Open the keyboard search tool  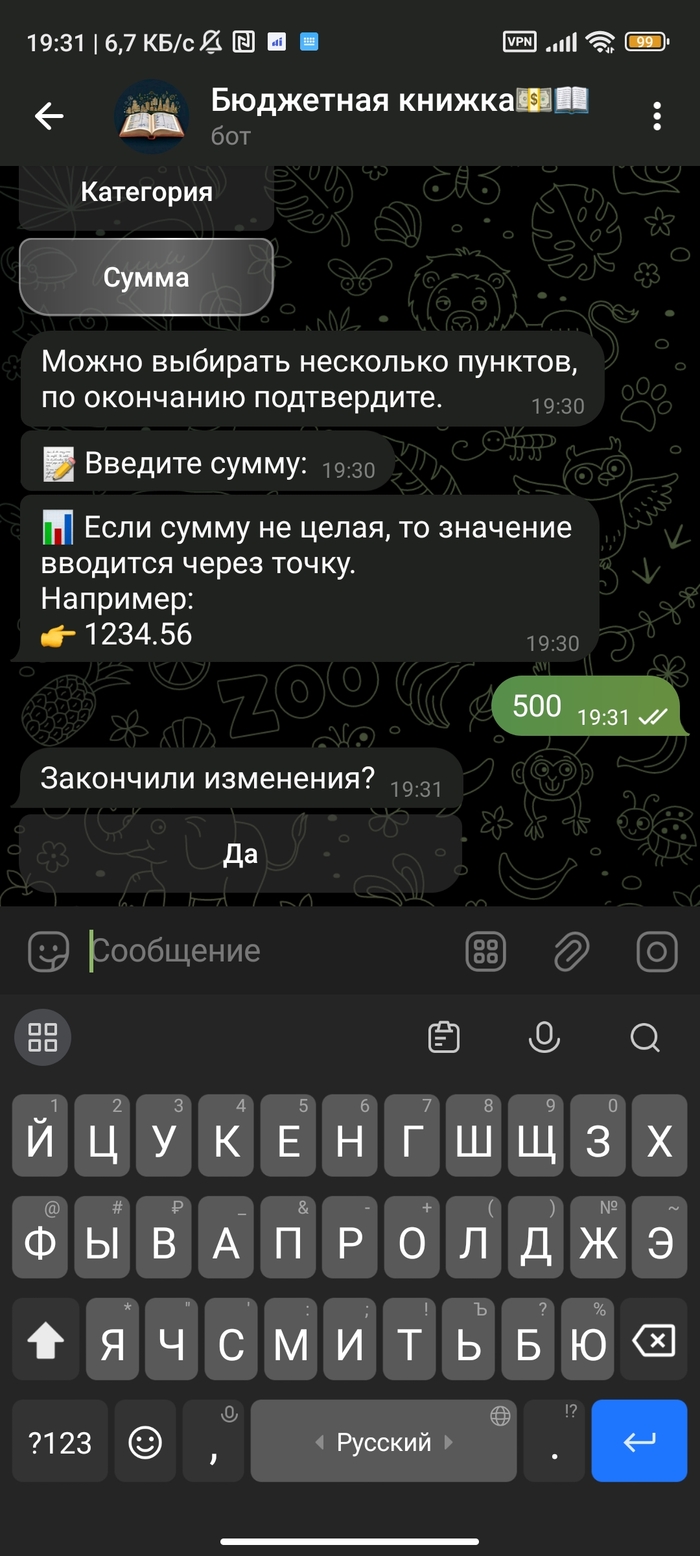(x=645, y=1037)
